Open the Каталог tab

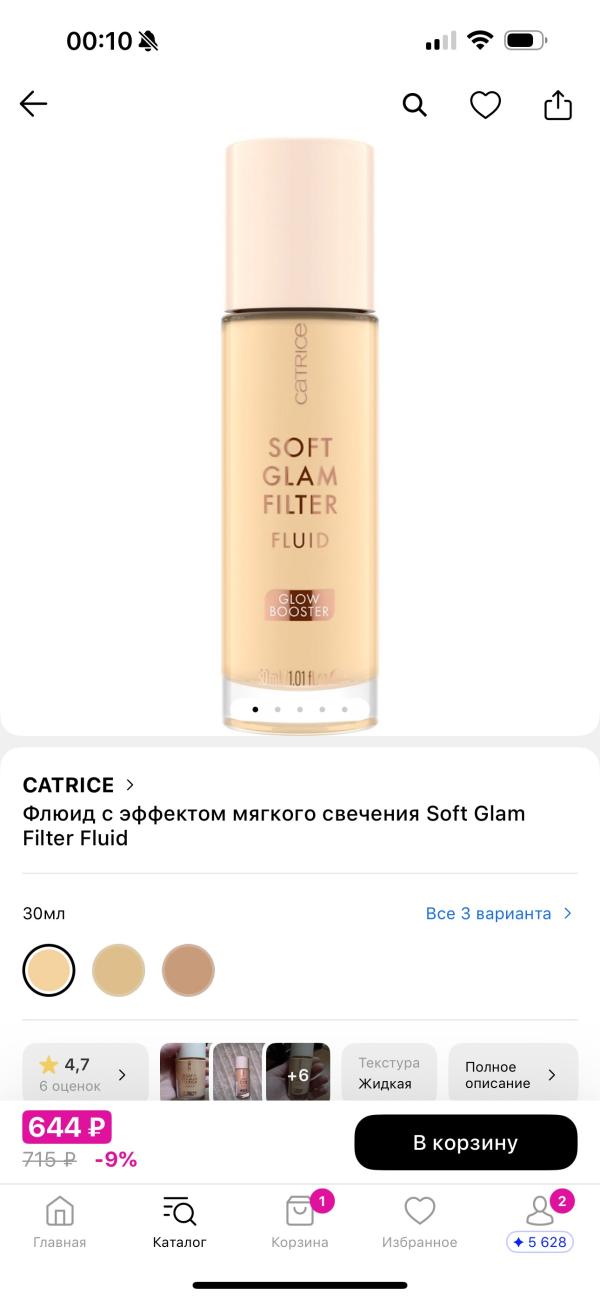pos(180,1222)
